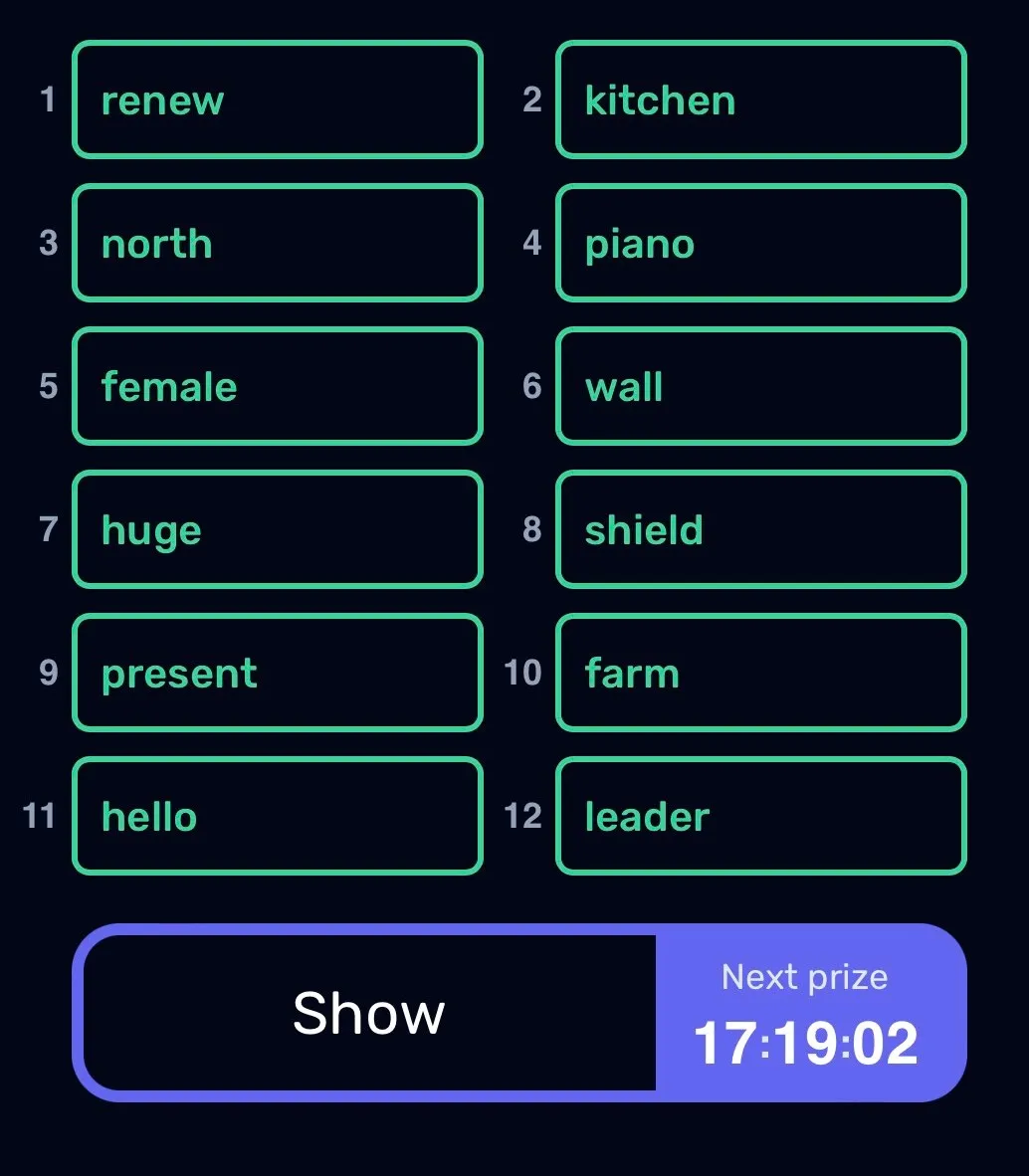Tap the Show button
Viewport: 1029px width, 1176px height.
(x=368, y=1013)
